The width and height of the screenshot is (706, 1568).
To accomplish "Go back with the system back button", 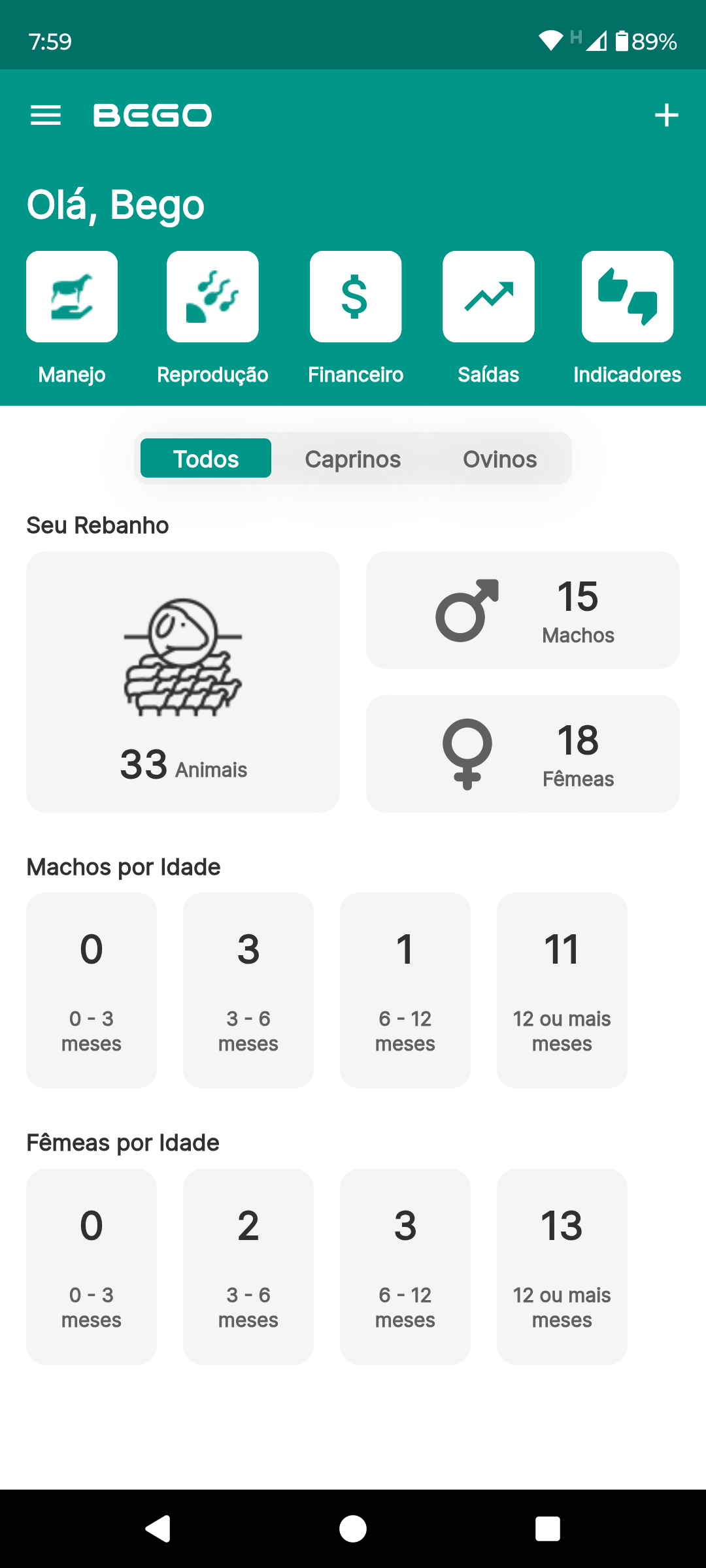I will click(x=158, y=1529).
